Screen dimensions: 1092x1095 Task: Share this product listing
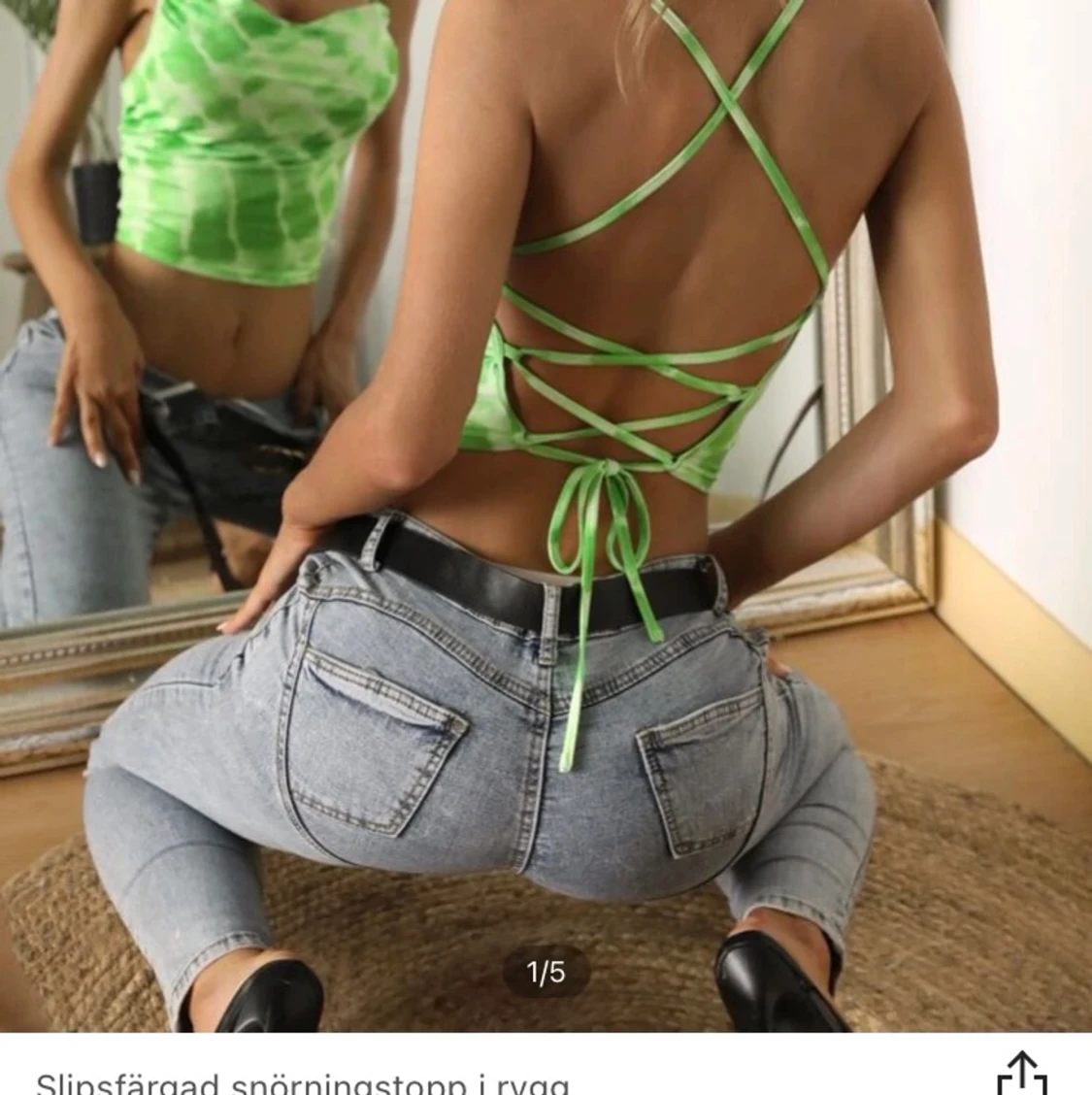tap(1022, 1074)
